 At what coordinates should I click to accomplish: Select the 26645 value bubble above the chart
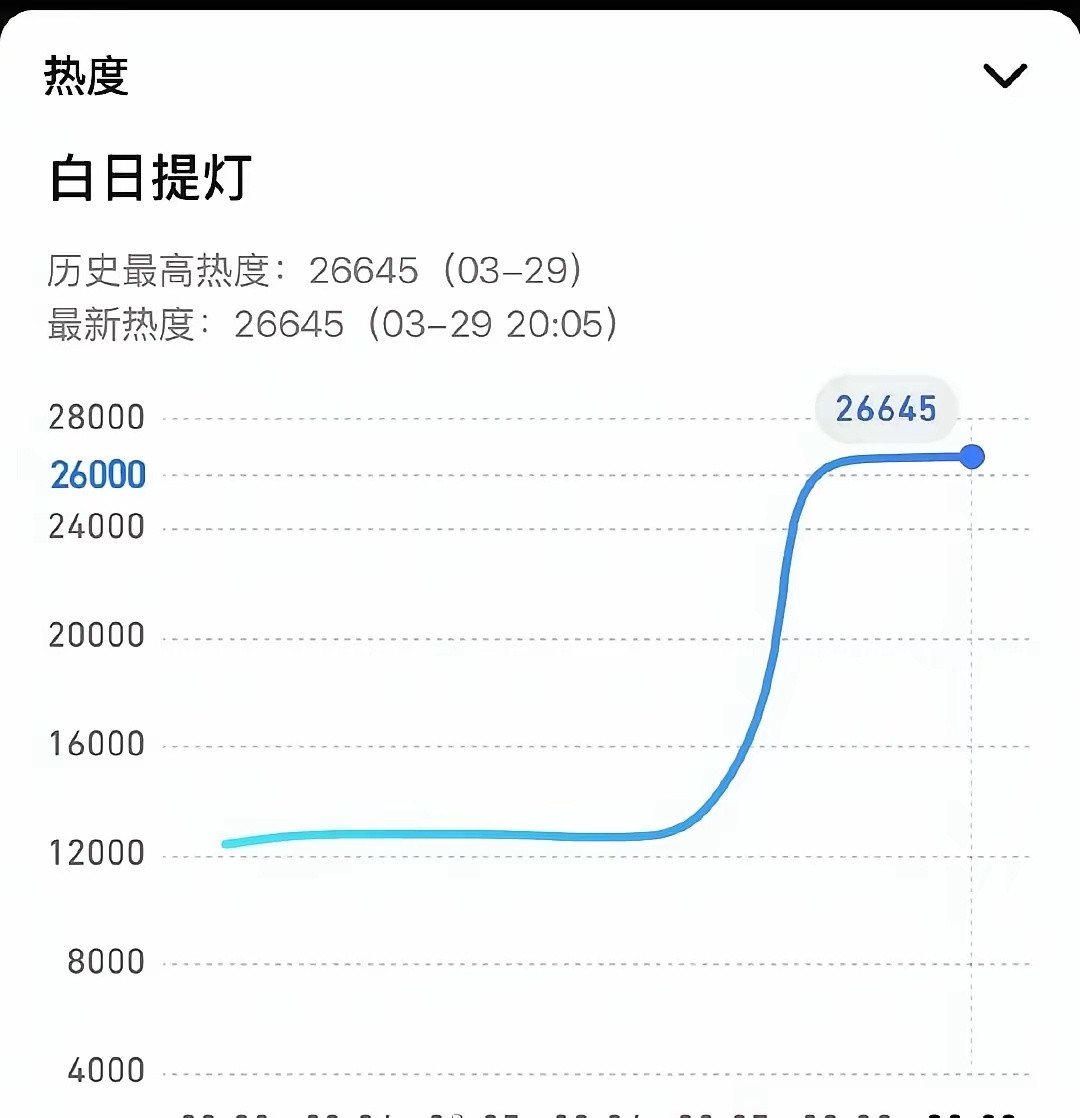pos(886,408)
